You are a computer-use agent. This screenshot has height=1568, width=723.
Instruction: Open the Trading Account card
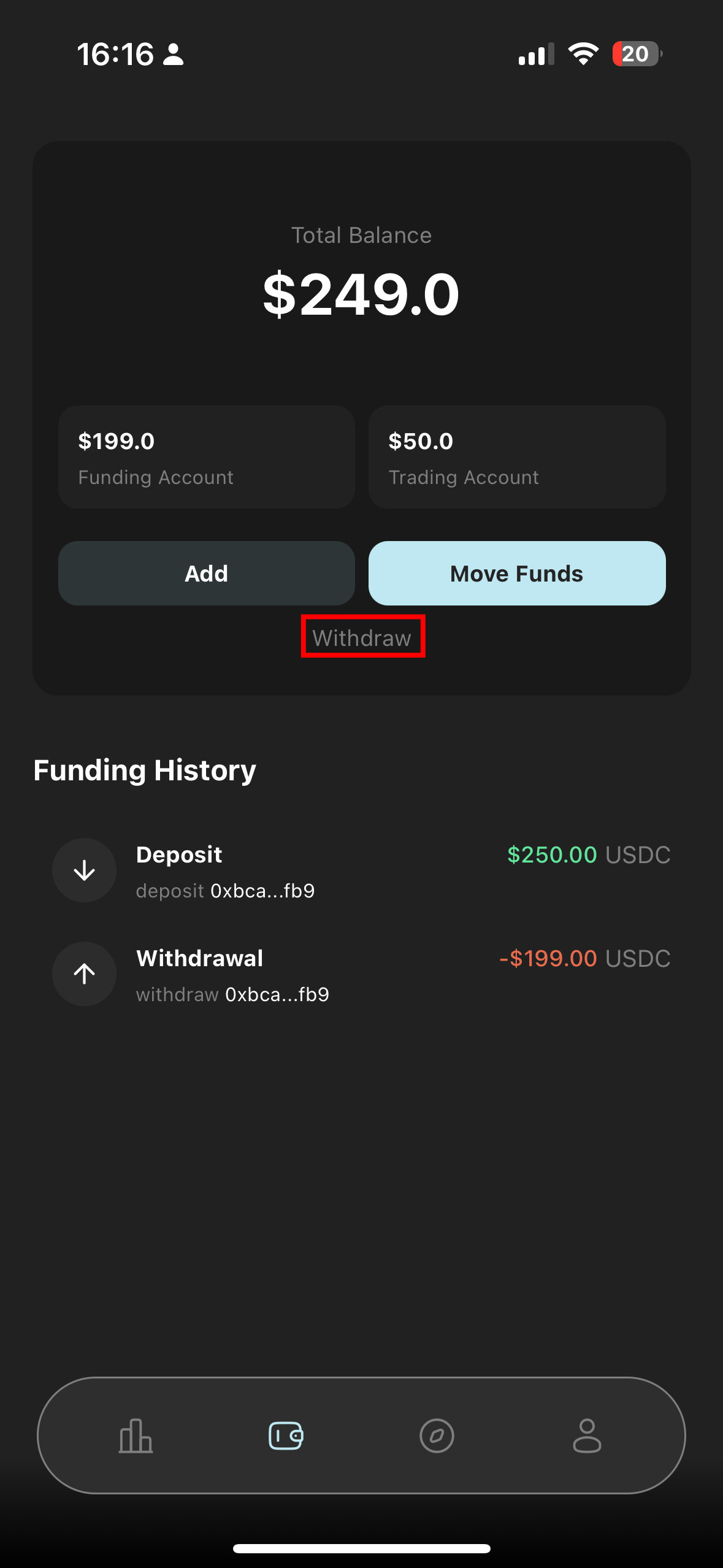coord(517,457)
